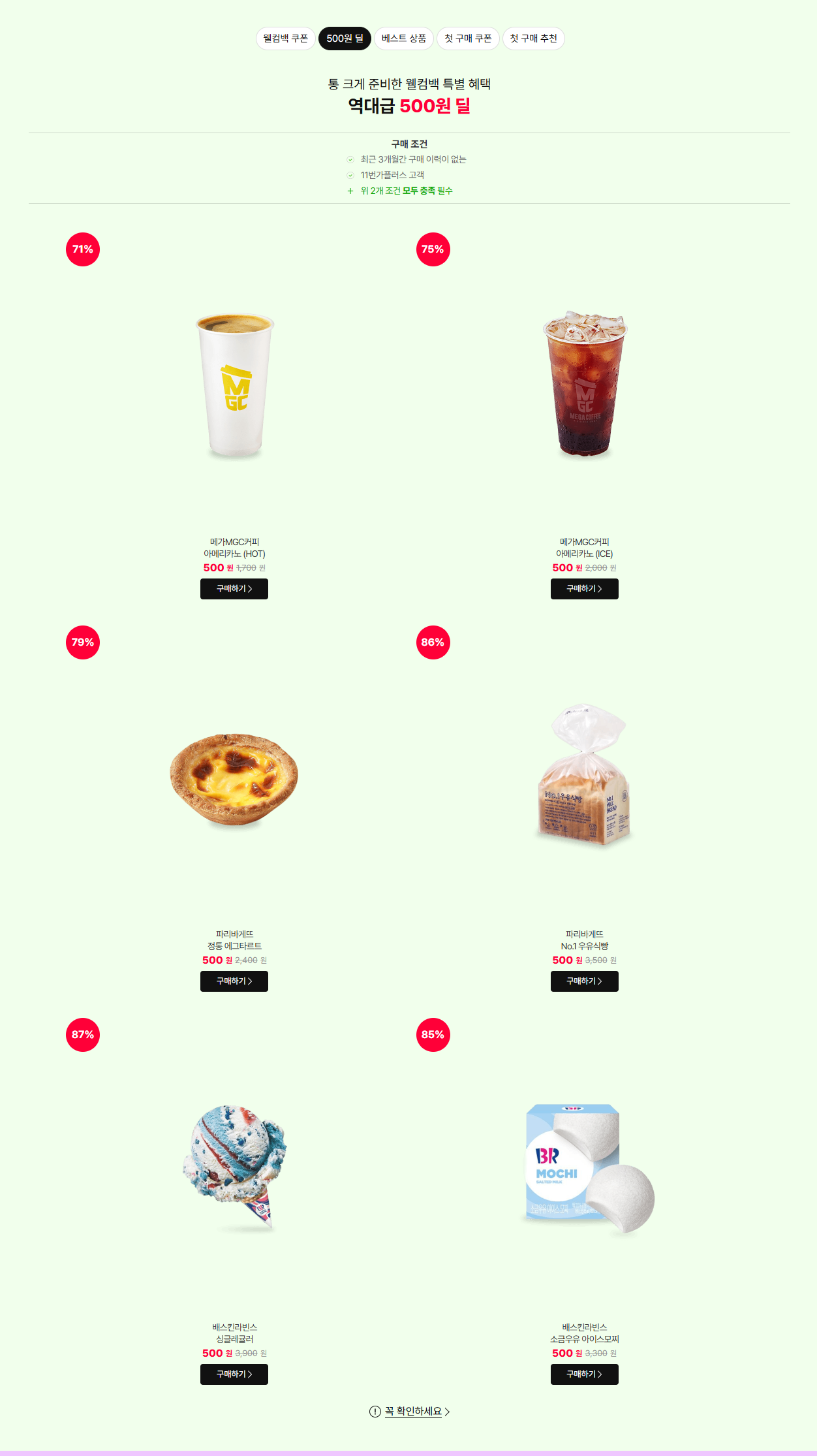Switch to the 웰컴백 쿠폰 tab
The height and width of the screenshot is (1456, 817).
[285, 39]
